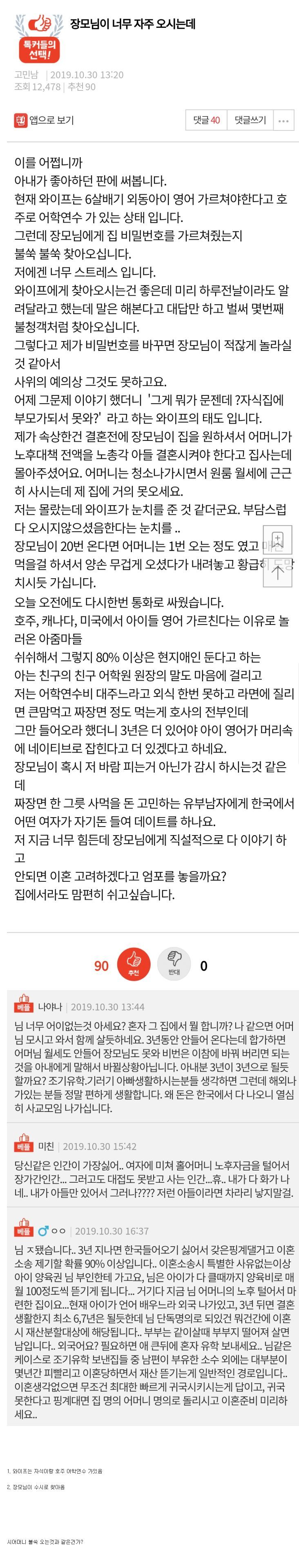Viewport: 299px width, 1568px height.
Task: Upvote the post with 추천
Action: (x=133, y=966)
